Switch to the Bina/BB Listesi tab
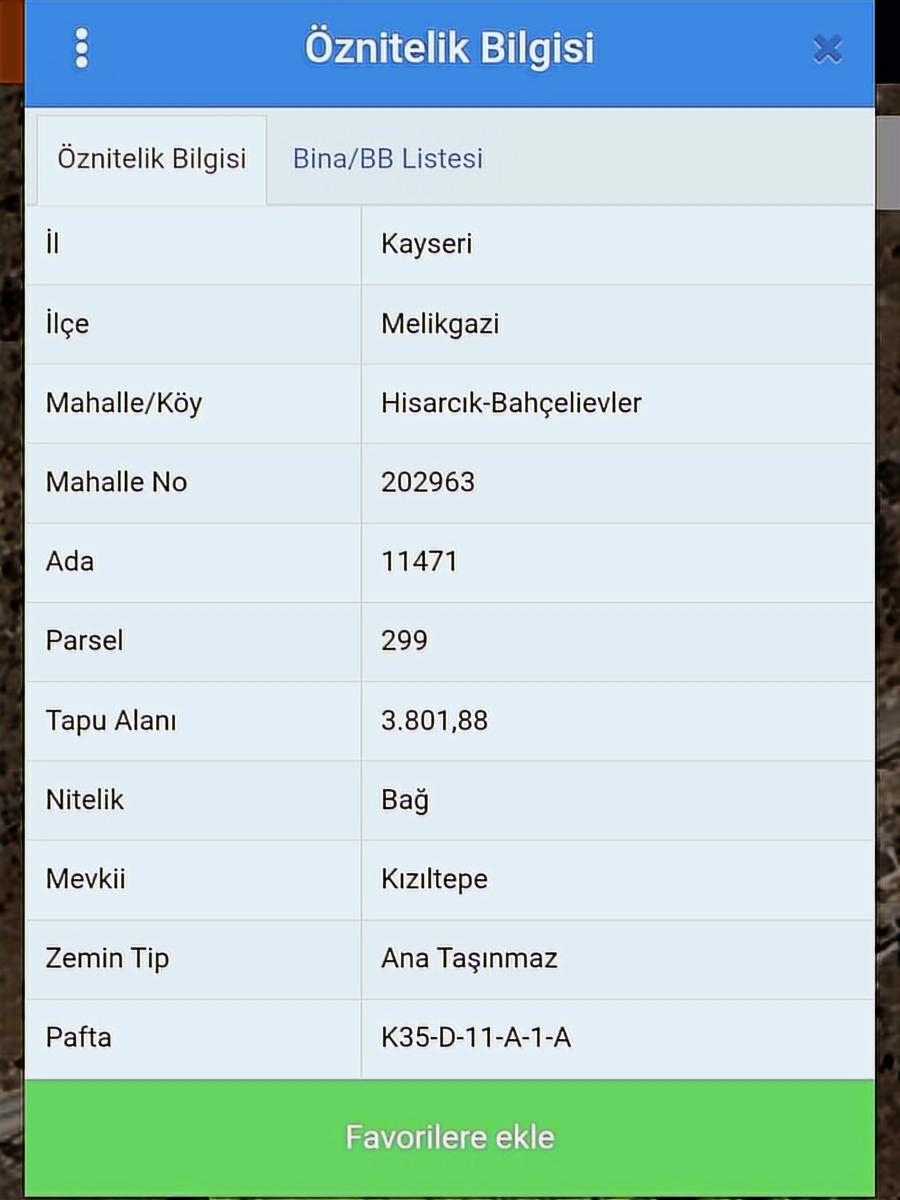 387,158
